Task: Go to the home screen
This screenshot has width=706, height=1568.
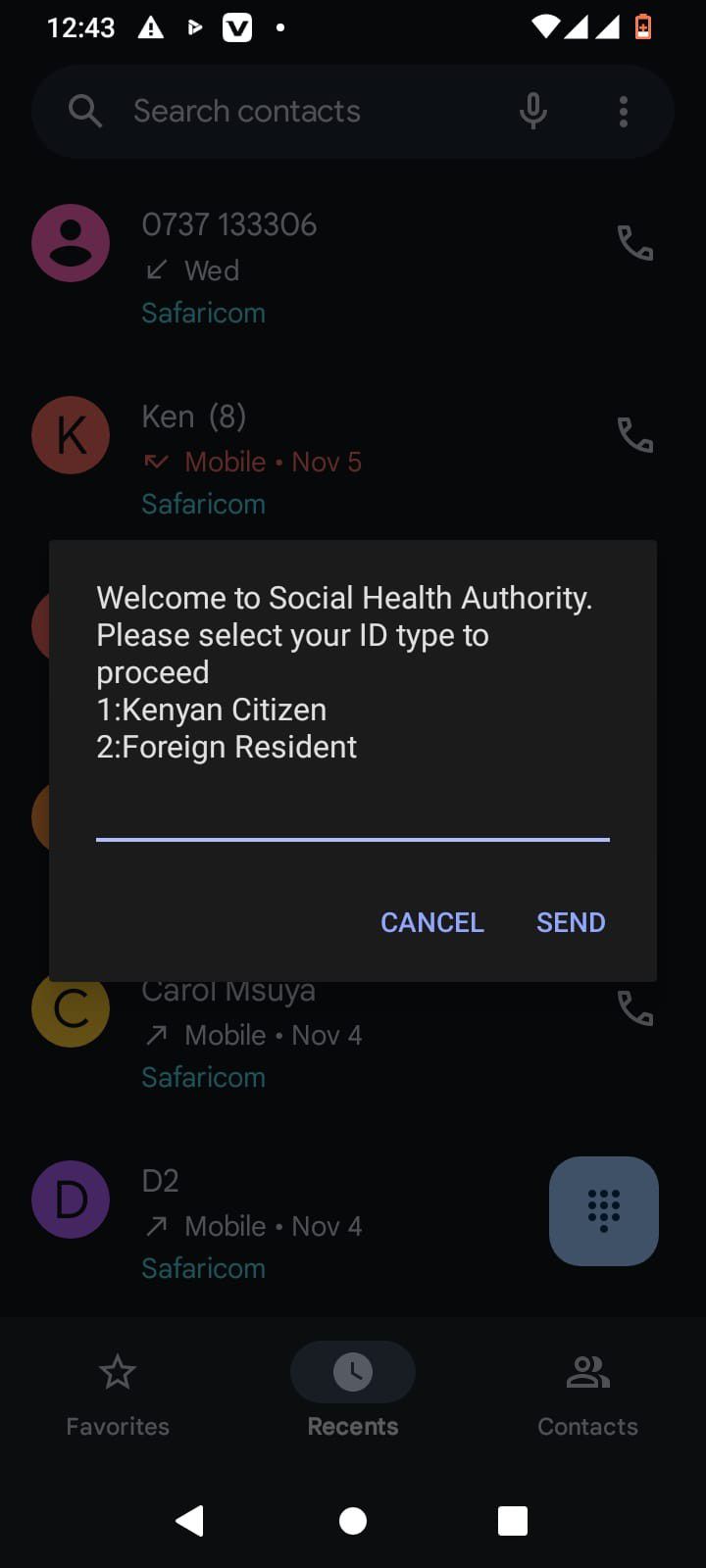Action: [x=353, y=1520]
